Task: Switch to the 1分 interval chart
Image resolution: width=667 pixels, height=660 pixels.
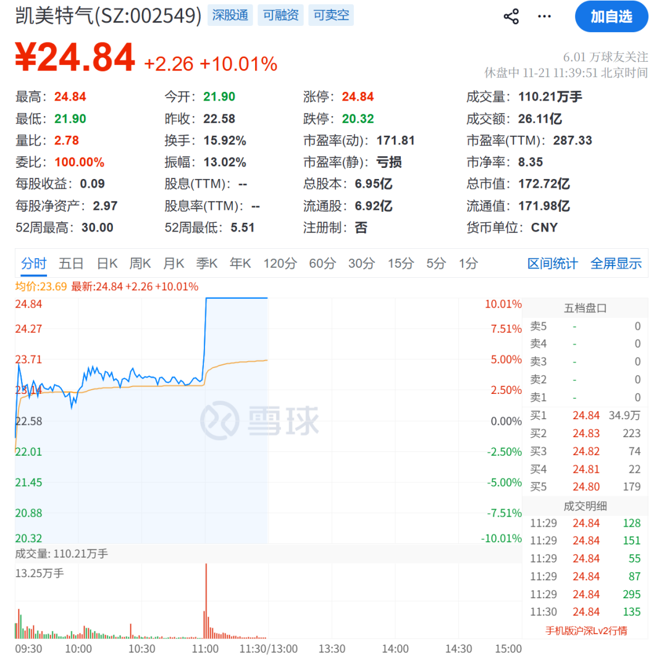Action: tap(468, 263)
